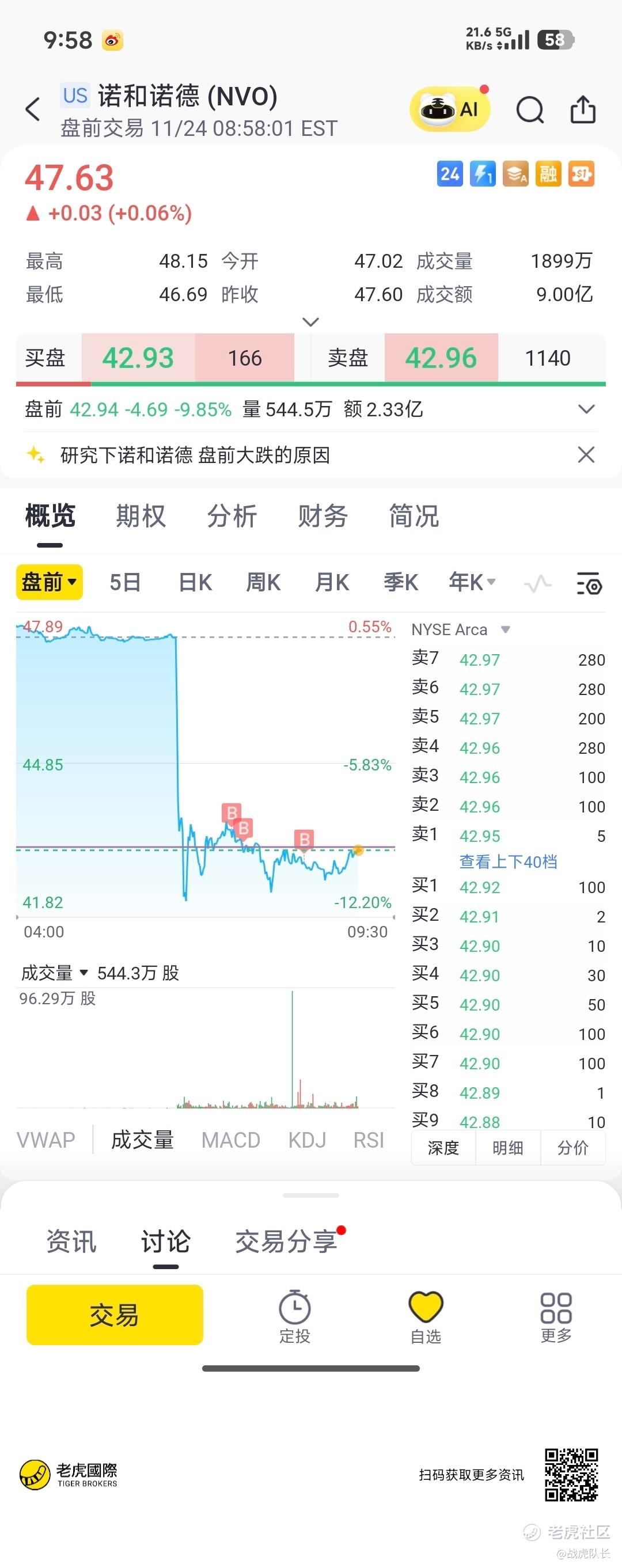
Task: Open 查看上下40档 link
Action: (507, 861)
